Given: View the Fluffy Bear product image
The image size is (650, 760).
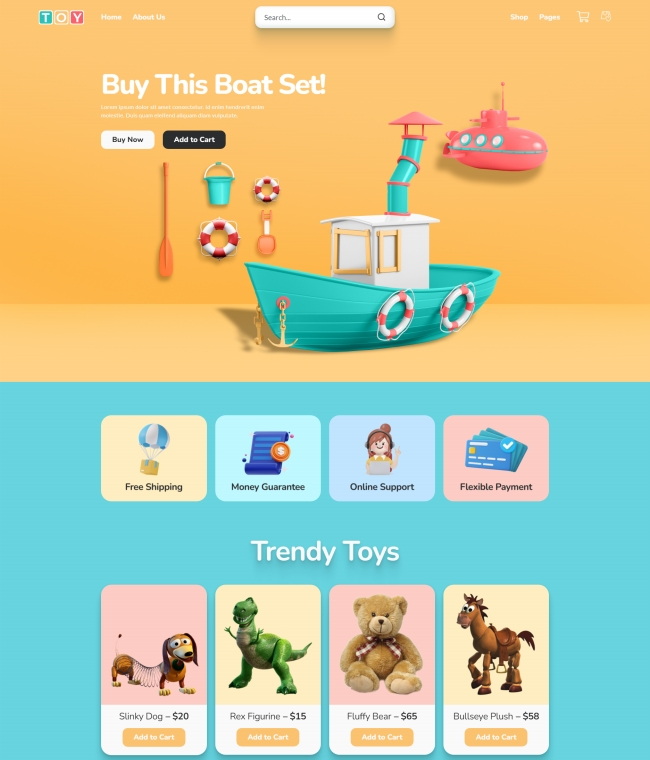Looking at the screenshot, I should (382, 645).
